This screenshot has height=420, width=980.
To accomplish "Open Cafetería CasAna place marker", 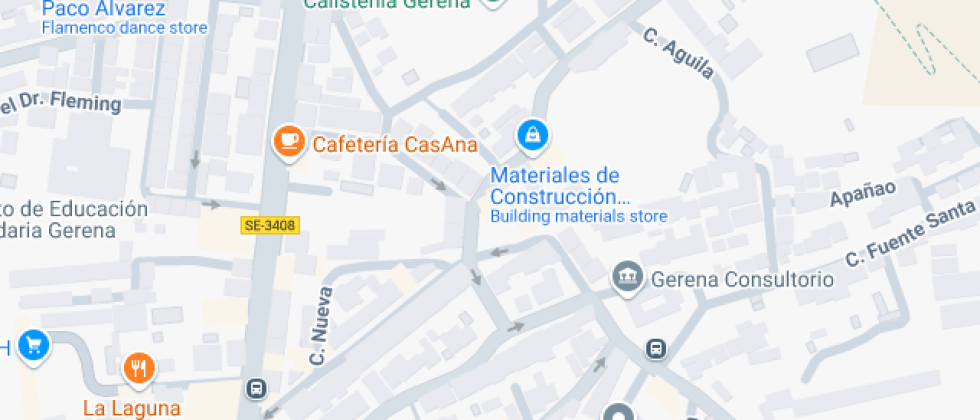I will tap(289, 141).
